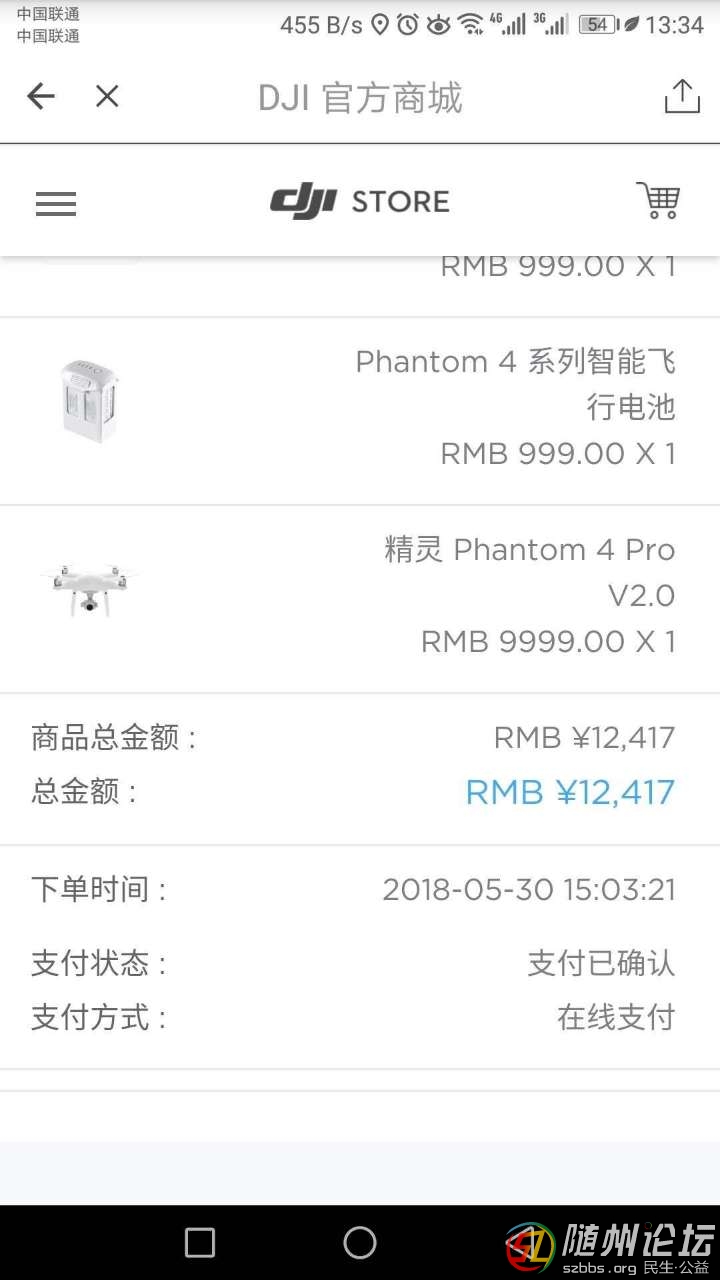Go back to the previous page
720x1280 pixels.
coord(40,97)
